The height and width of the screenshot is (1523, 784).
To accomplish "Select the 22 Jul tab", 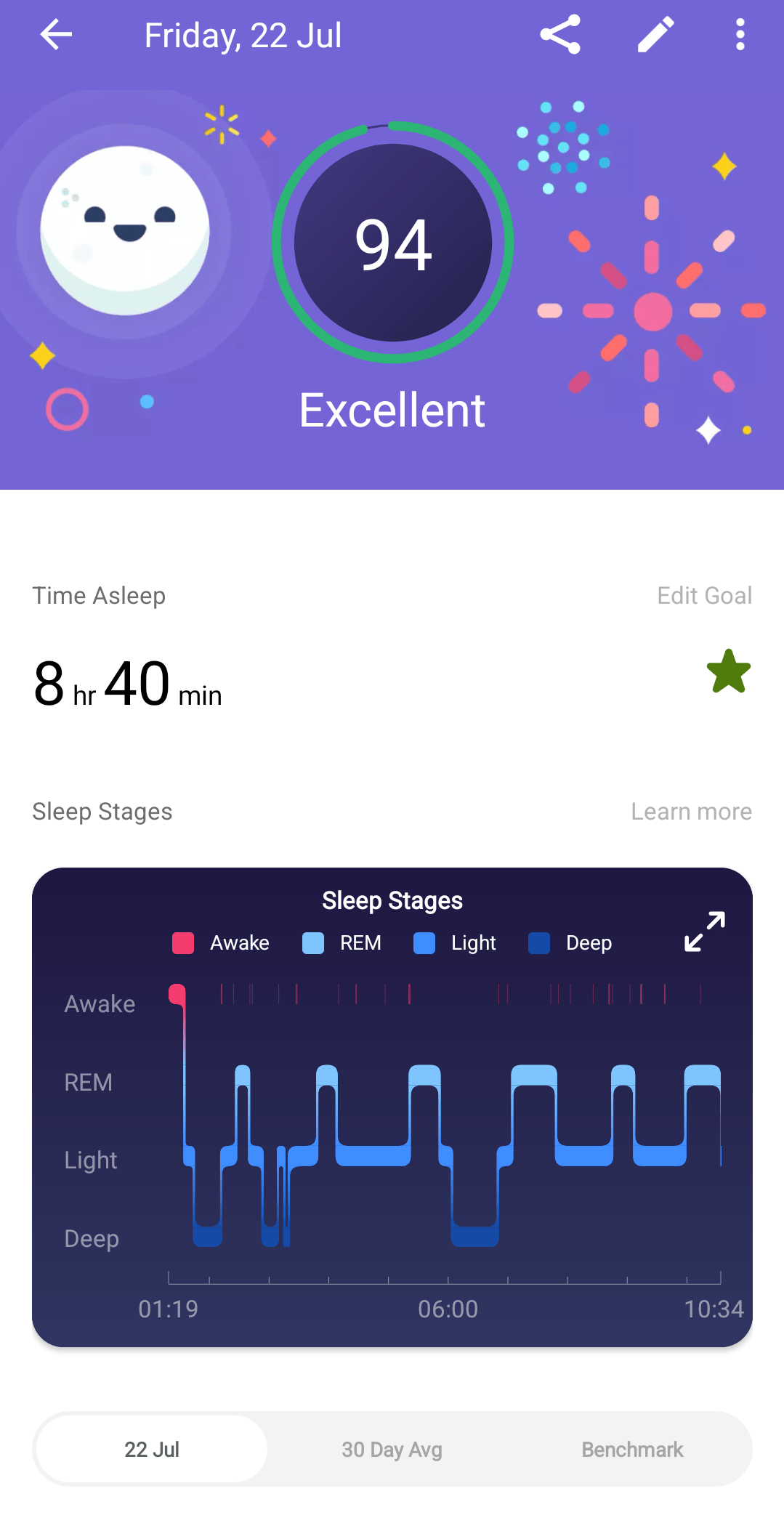I will (x=150, y=1449).
